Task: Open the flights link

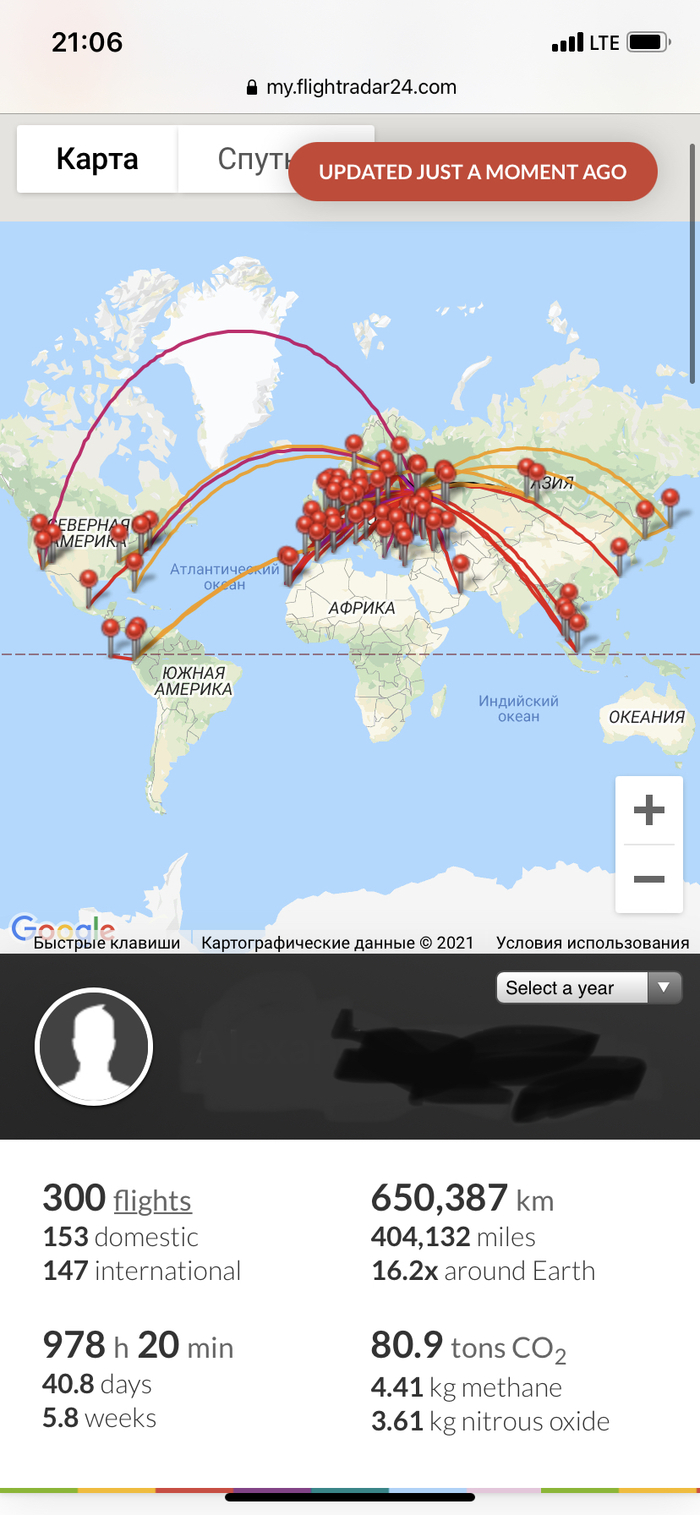Action: pos(152,1200)
